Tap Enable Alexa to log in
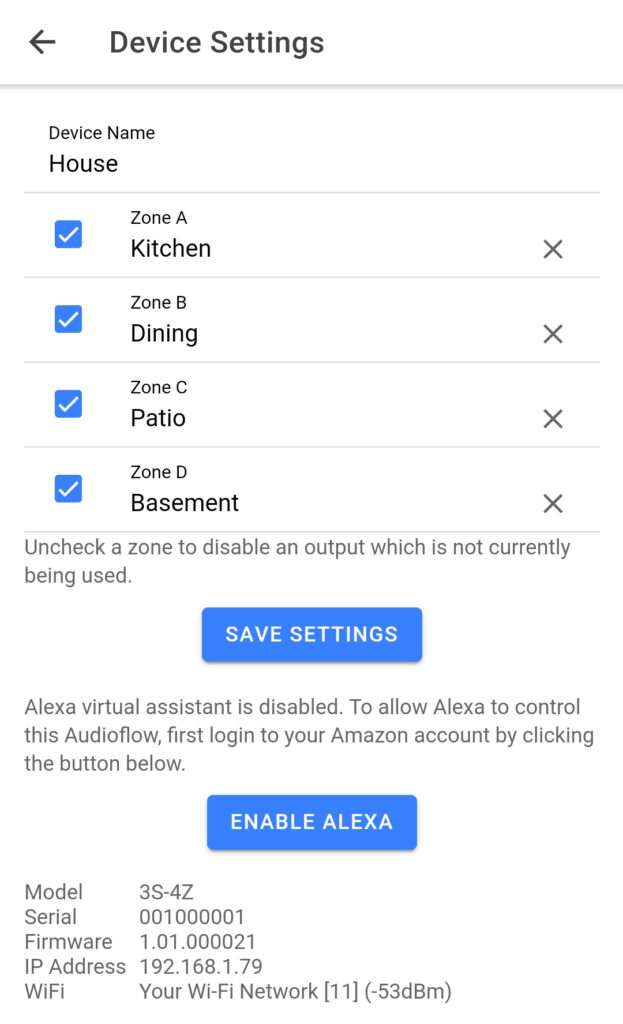This screenshot has width=623, height=1024. pos(312,822)
